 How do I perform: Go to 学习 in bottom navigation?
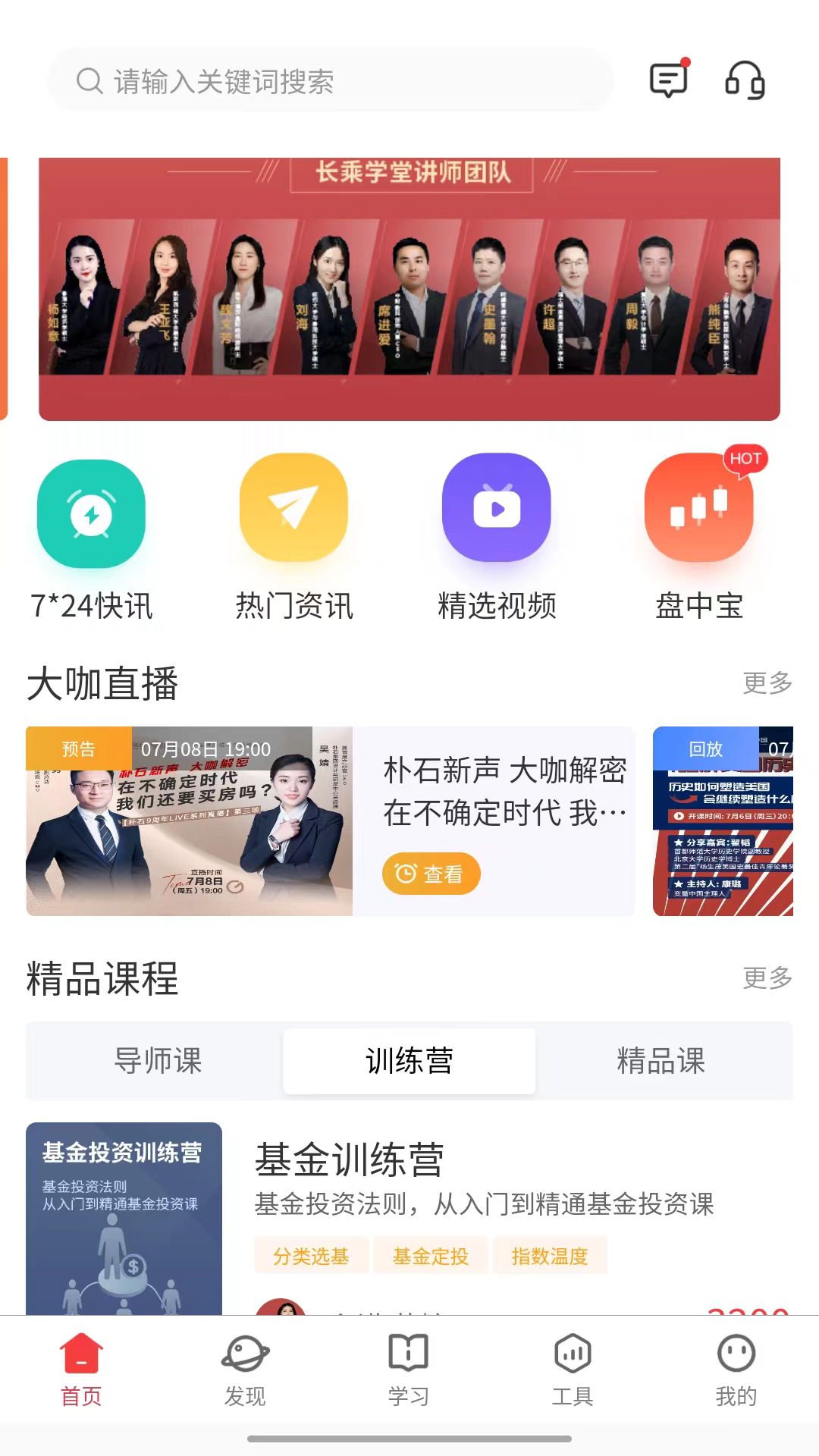pyautogui.click(x=409, y=1370)
